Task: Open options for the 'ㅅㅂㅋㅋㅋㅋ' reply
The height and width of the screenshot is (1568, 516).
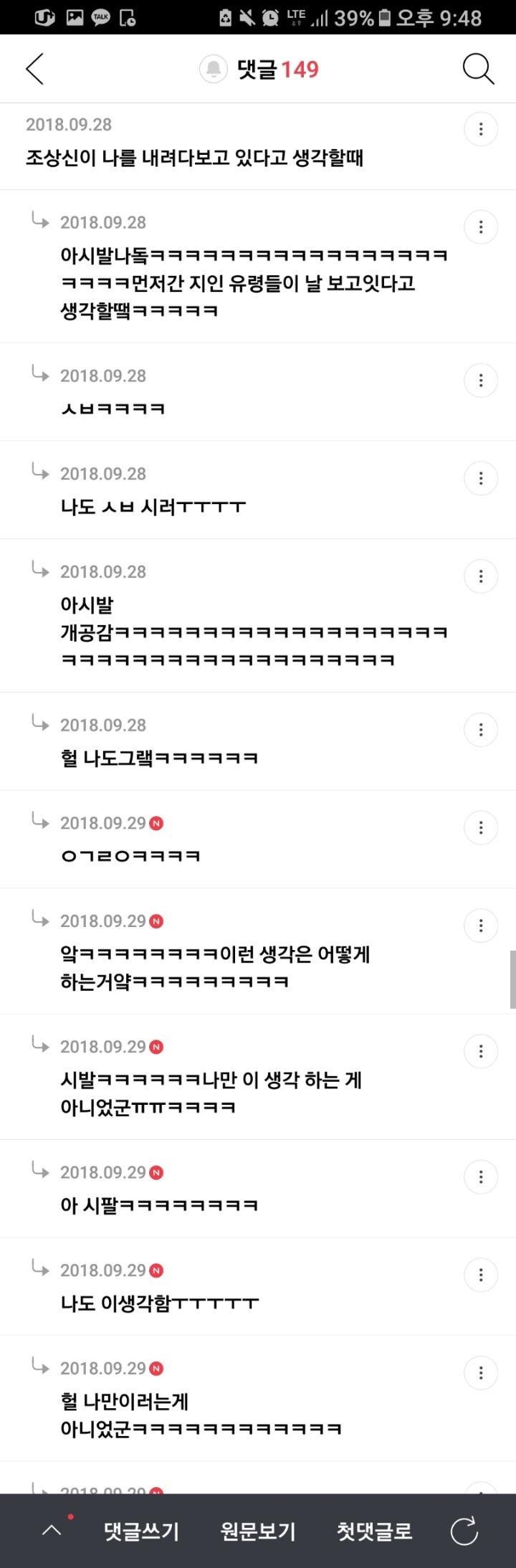Action: (x=481, y=381)
